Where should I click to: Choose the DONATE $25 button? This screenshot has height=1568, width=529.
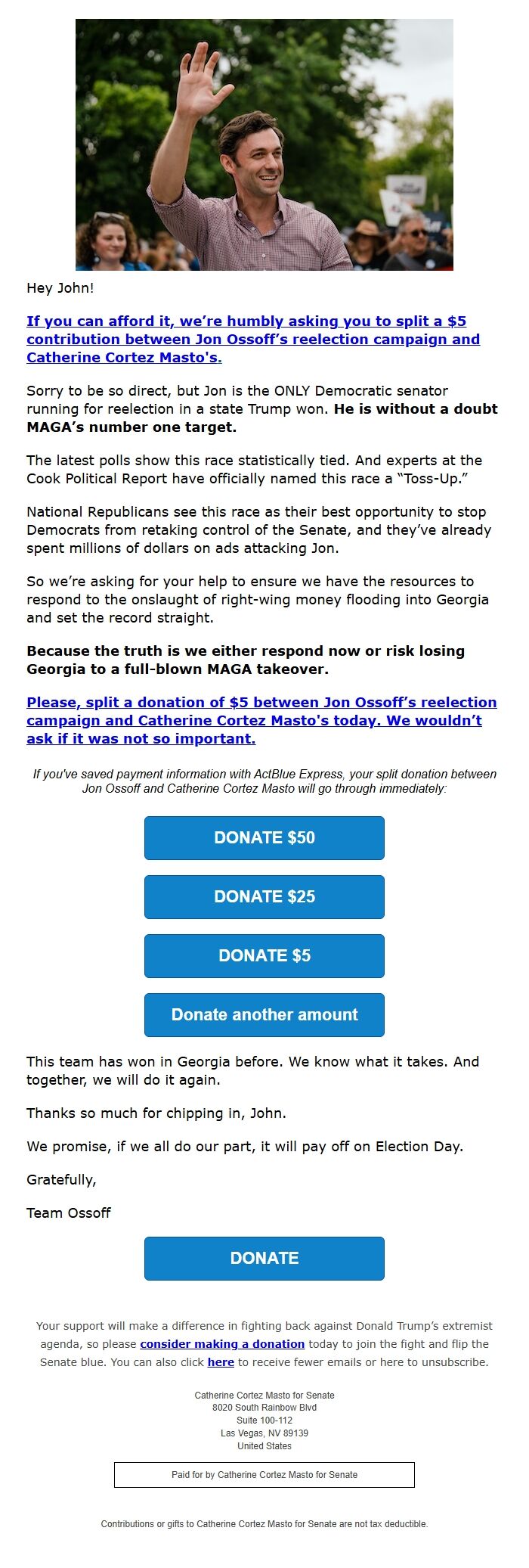[x=264, y=896]
